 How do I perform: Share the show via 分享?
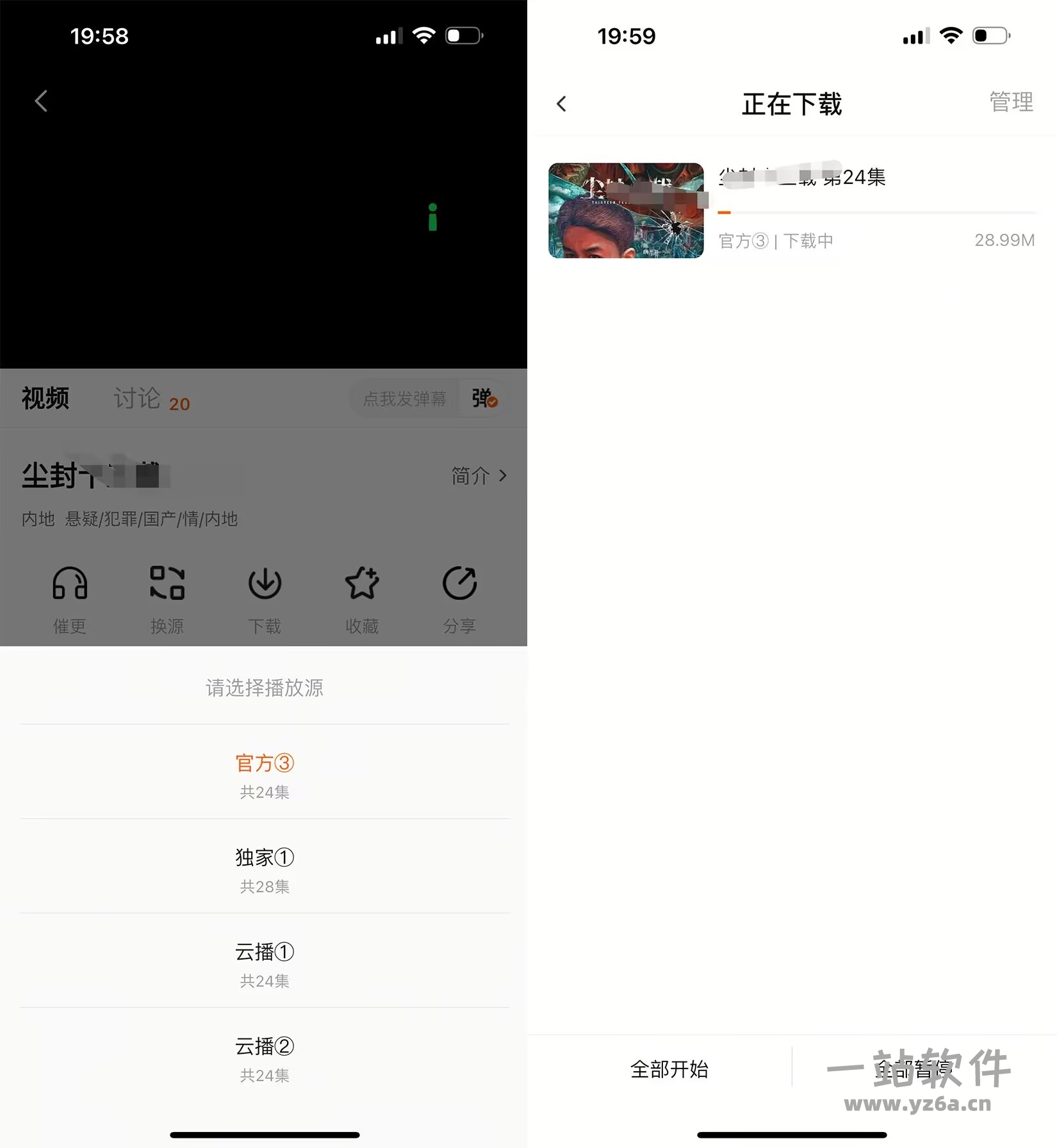click(x=459, y=598)
